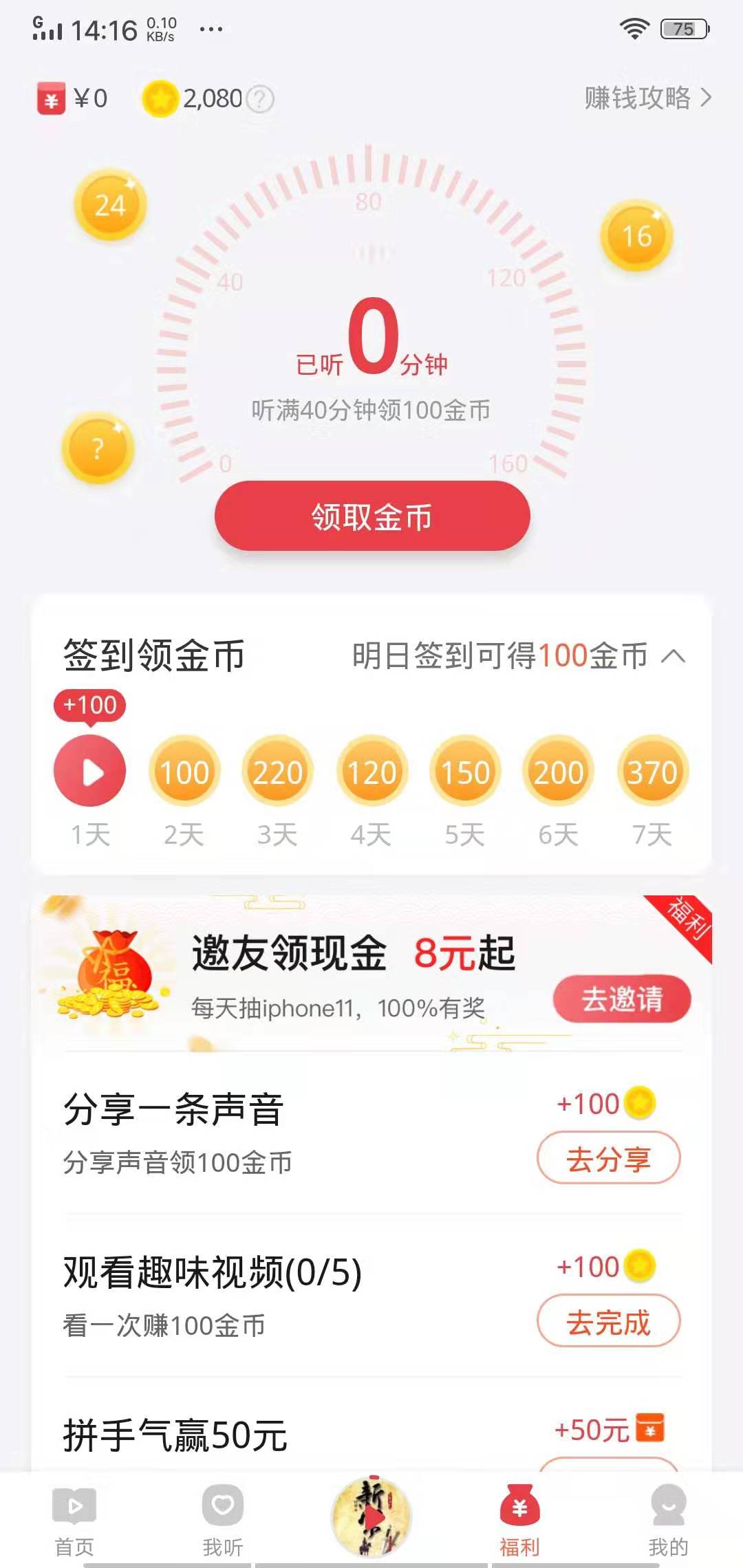Select the day 7 coin worth 370
Screen dimensions: 743x1568
click(x=652, y=772)
